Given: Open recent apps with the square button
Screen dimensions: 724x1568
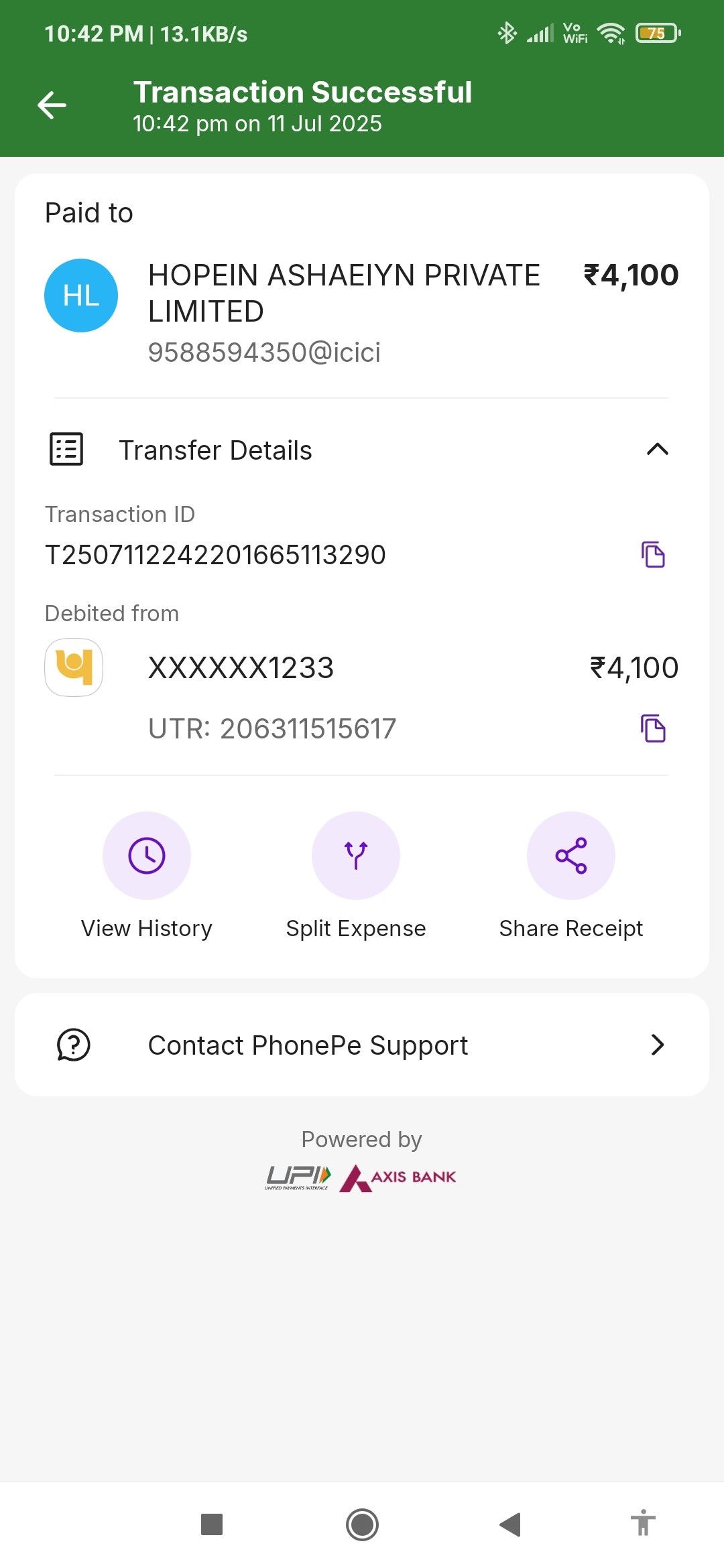Looking at the screenshot, I should [x=212, y=1524].
